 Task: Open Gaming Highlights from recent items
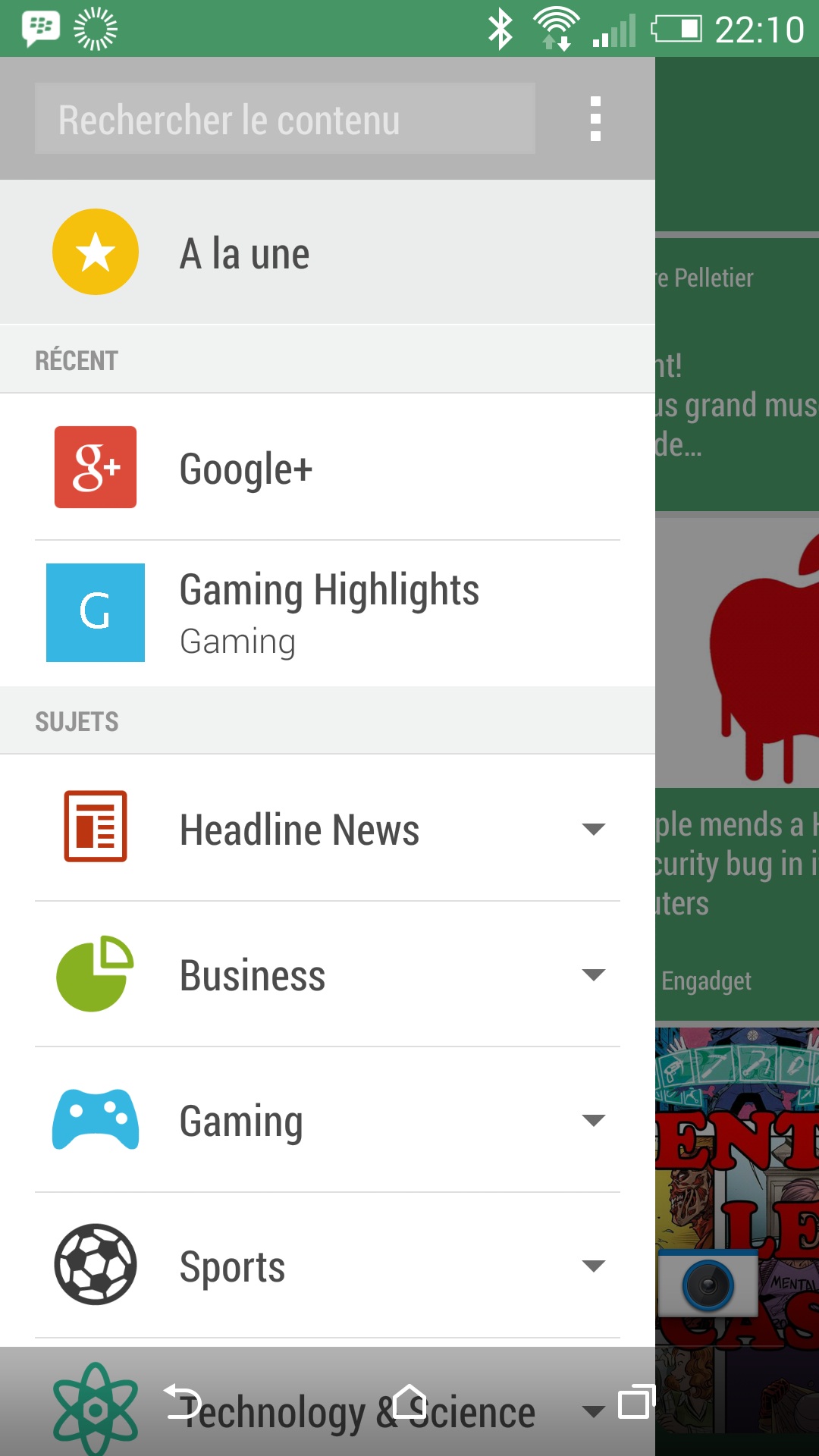(326, 613)
